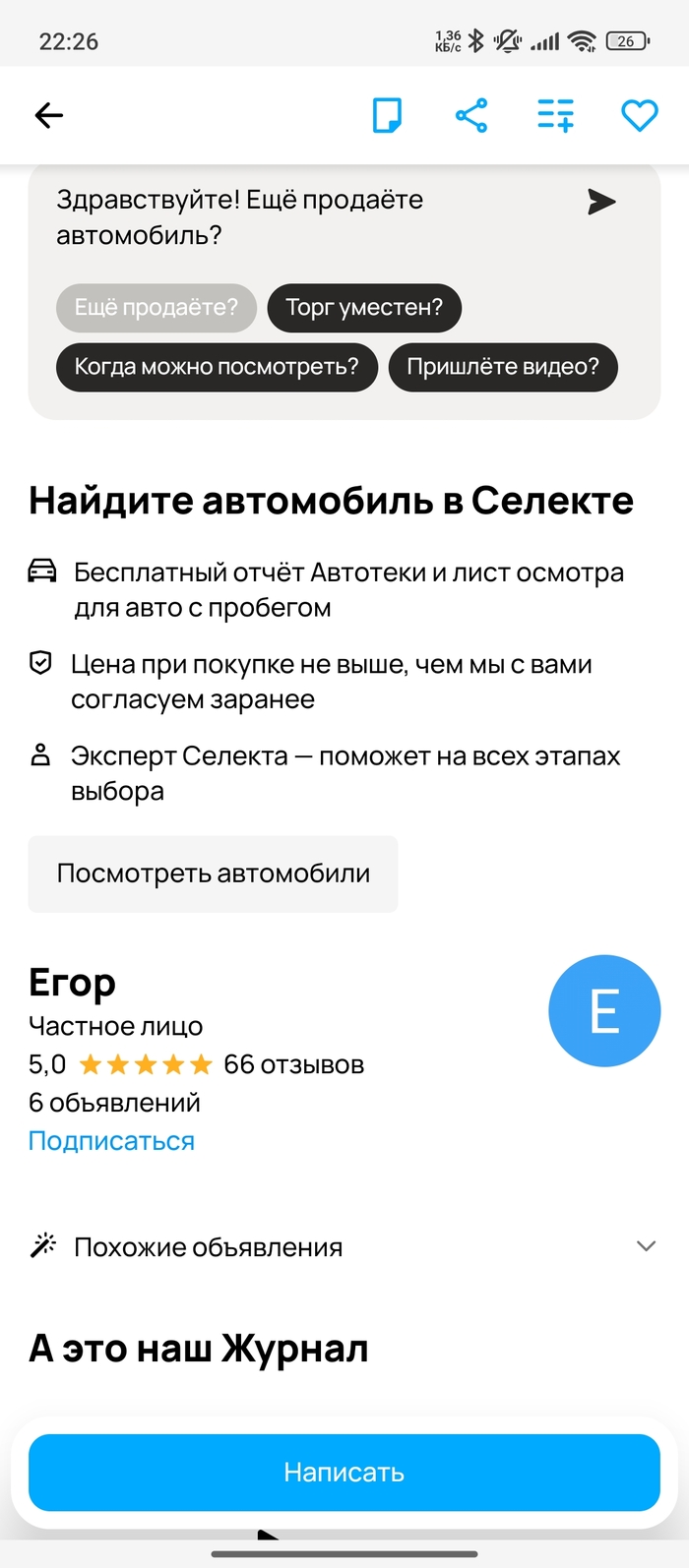Go back using the top arrow
Image resolution: width=689 pixels, height=1568 pixels.
tap(48, 115)
